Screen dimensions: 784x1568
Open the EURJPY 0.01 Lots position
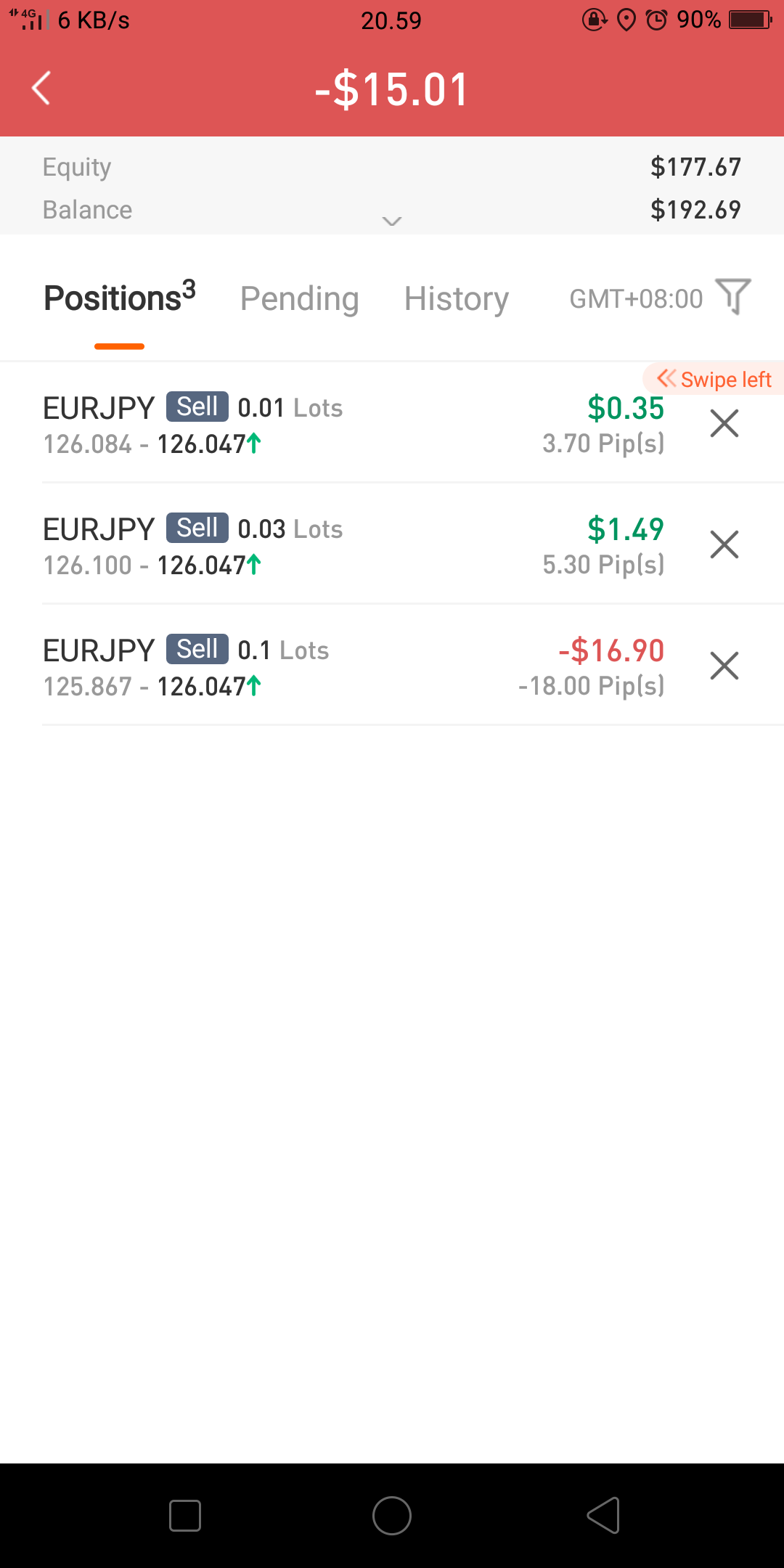356,423
